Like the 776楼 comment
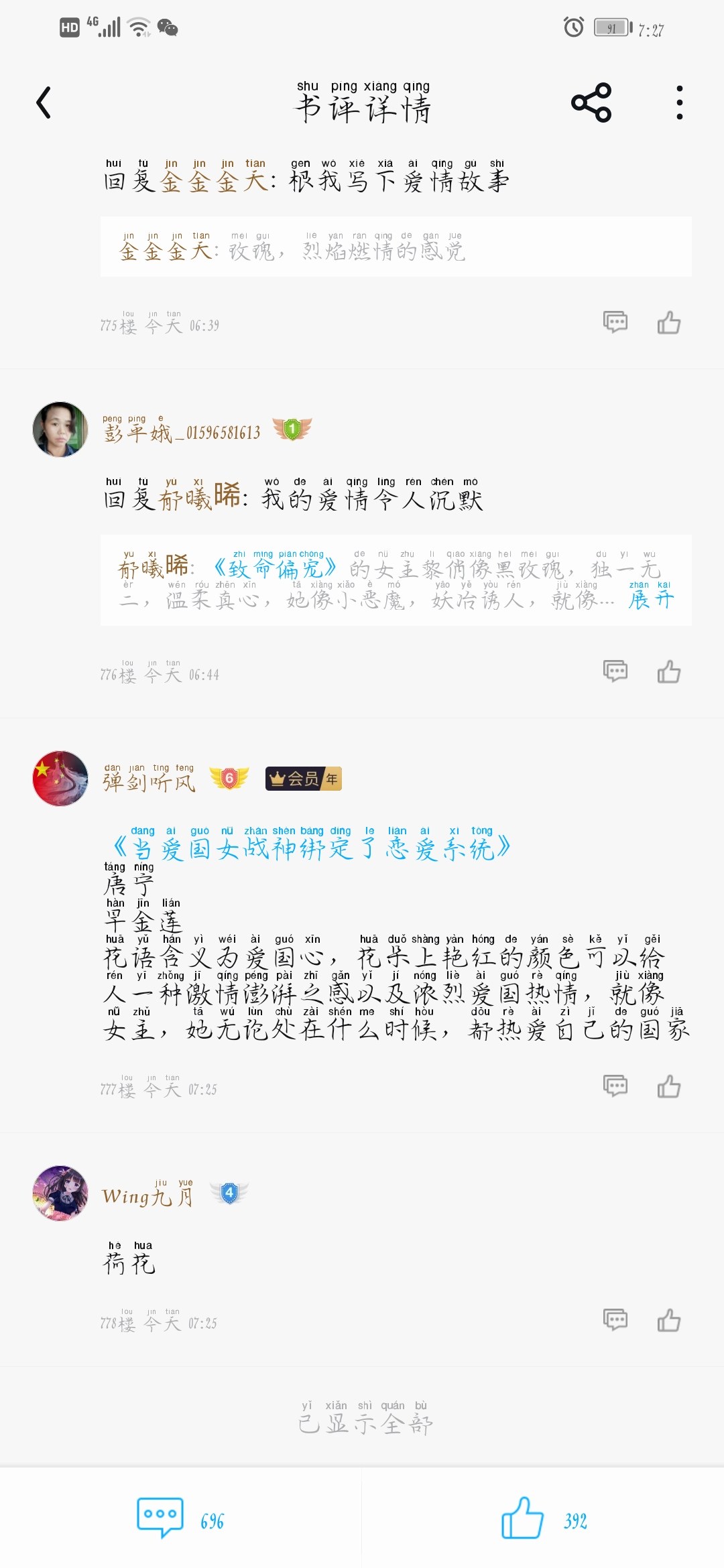This screenshot has width=724, height=1568. tap(669, 671)
